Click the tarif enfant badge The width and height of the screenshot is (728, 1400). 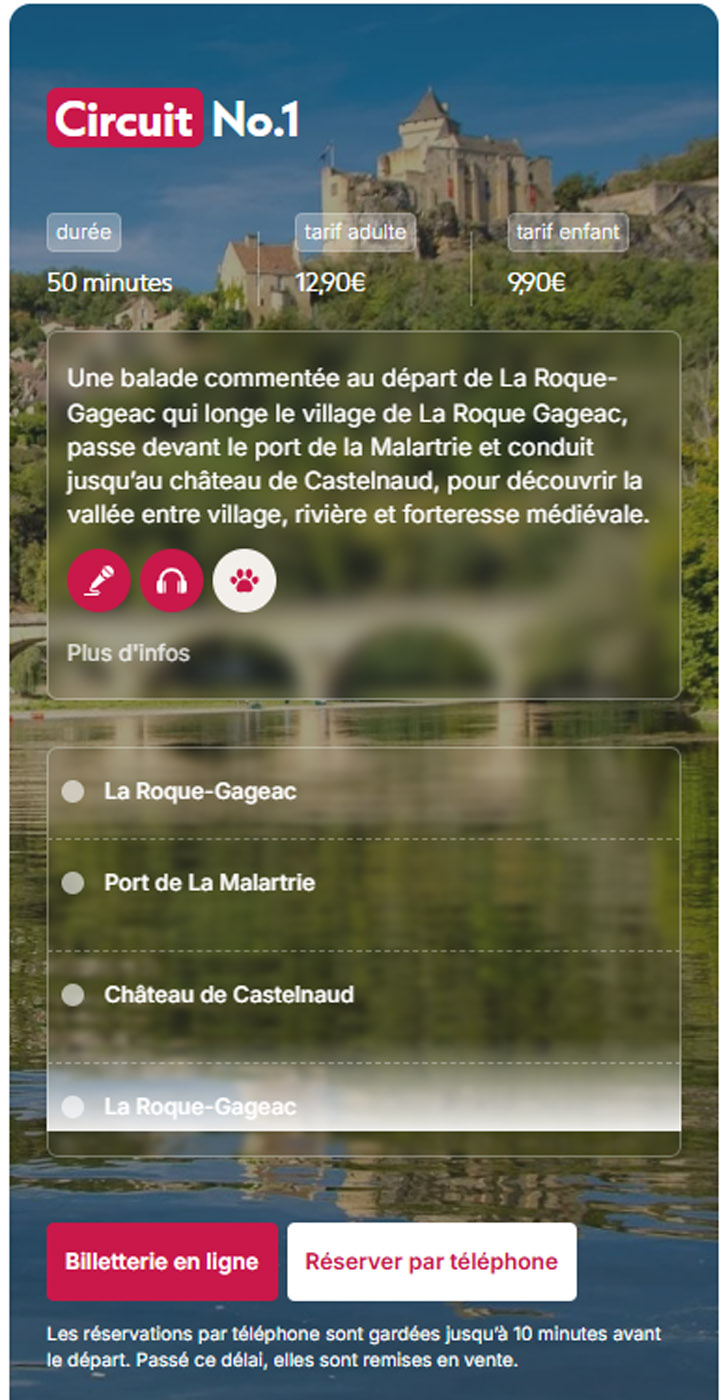567,232
